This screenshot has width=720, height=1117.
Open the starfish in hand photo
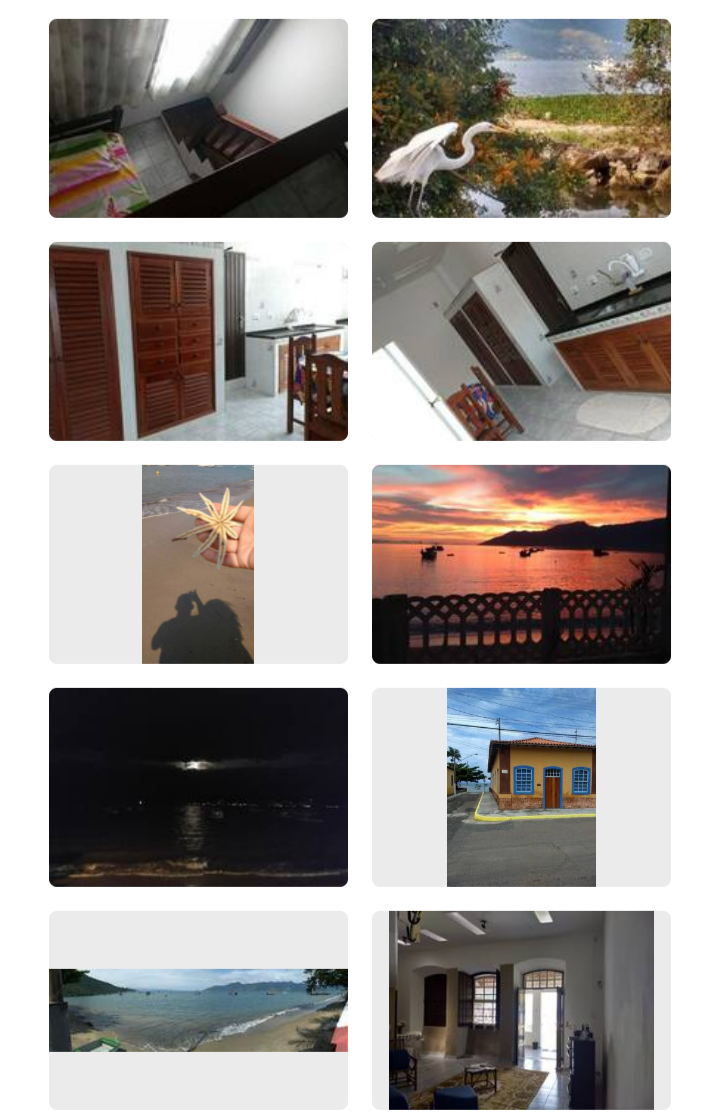[198, 564]
